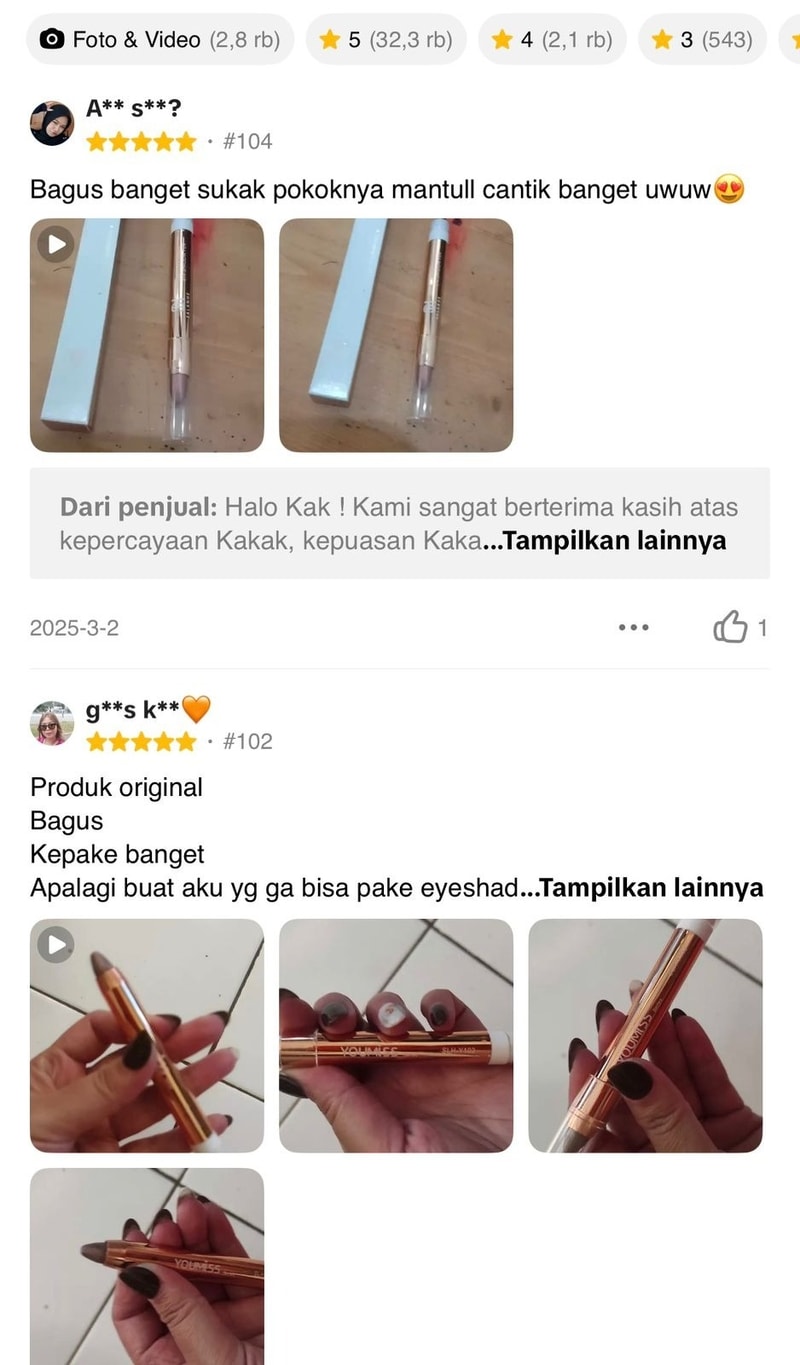The width and height of the screenshot is (800, 1365).
Task: Show only 3-star reviews
Action: [701, 40]
